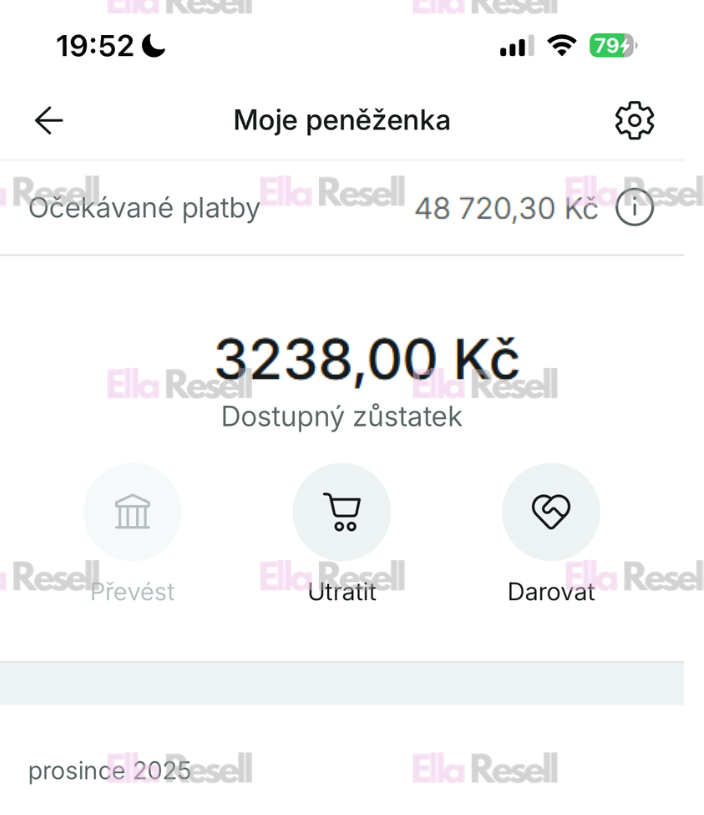Open wallet settings gear
Viewport: 704px width, 815px height.
pyautogui.click(x=634, y=121)
